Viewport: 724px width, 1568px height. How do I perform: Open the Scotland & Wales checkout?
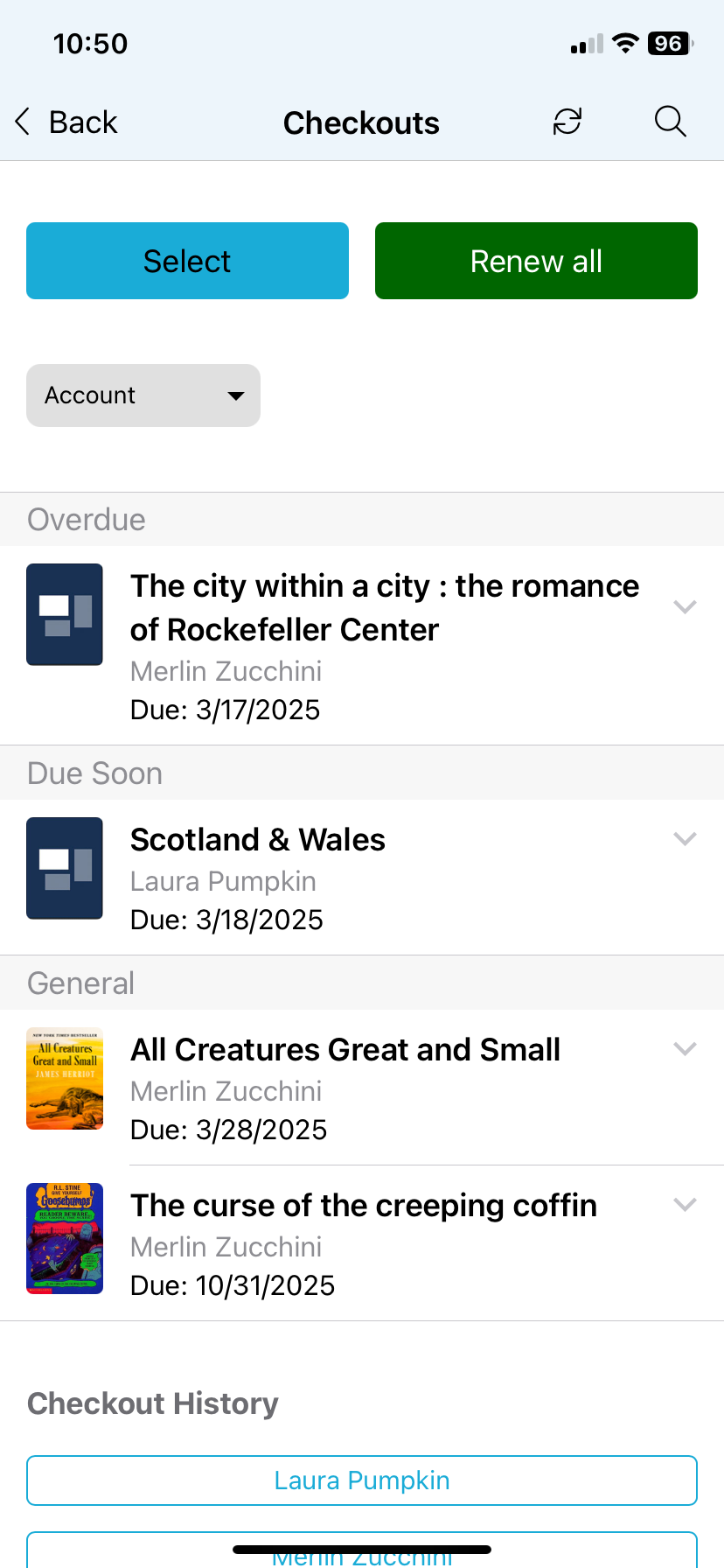pos(362,878)
